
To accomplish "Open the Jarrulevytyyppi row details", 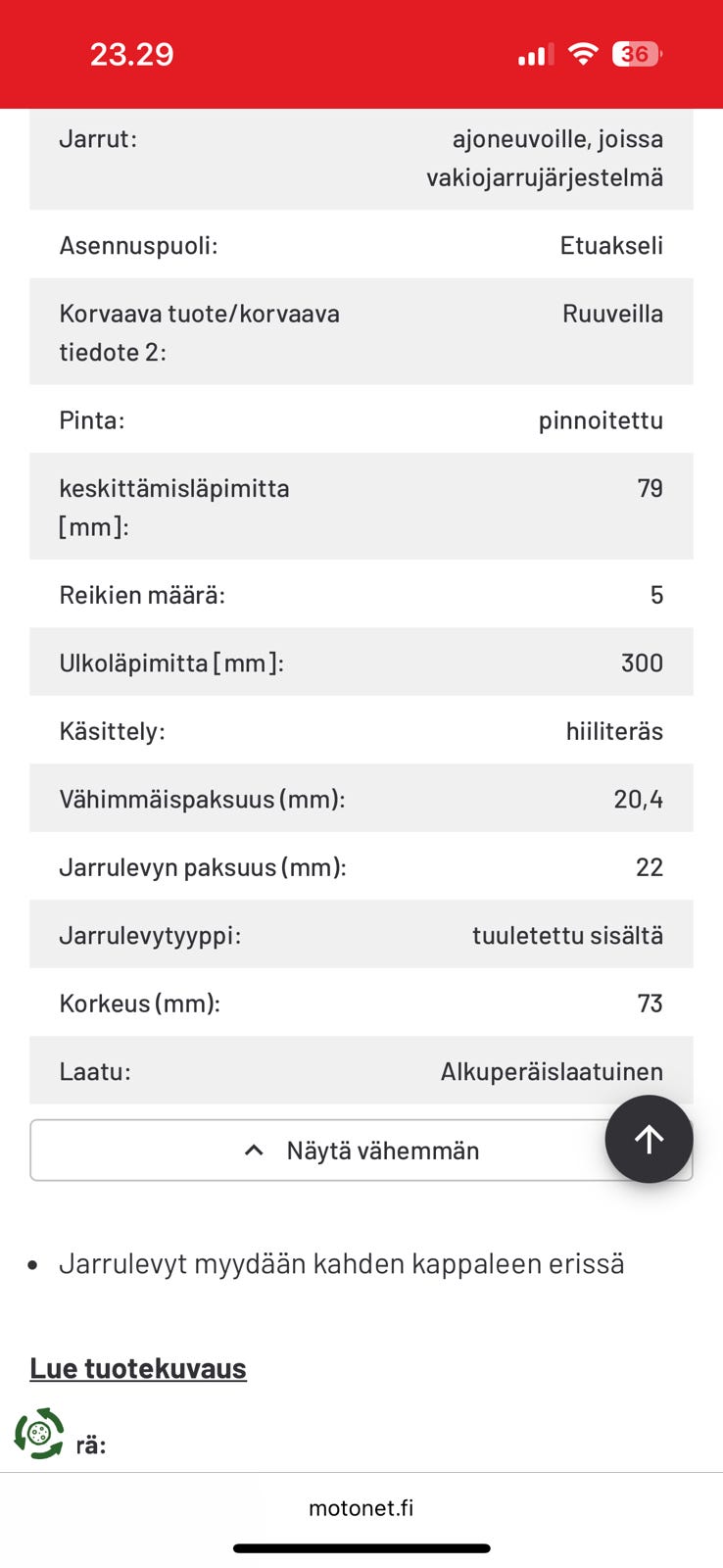I will (x=361, y=934).
